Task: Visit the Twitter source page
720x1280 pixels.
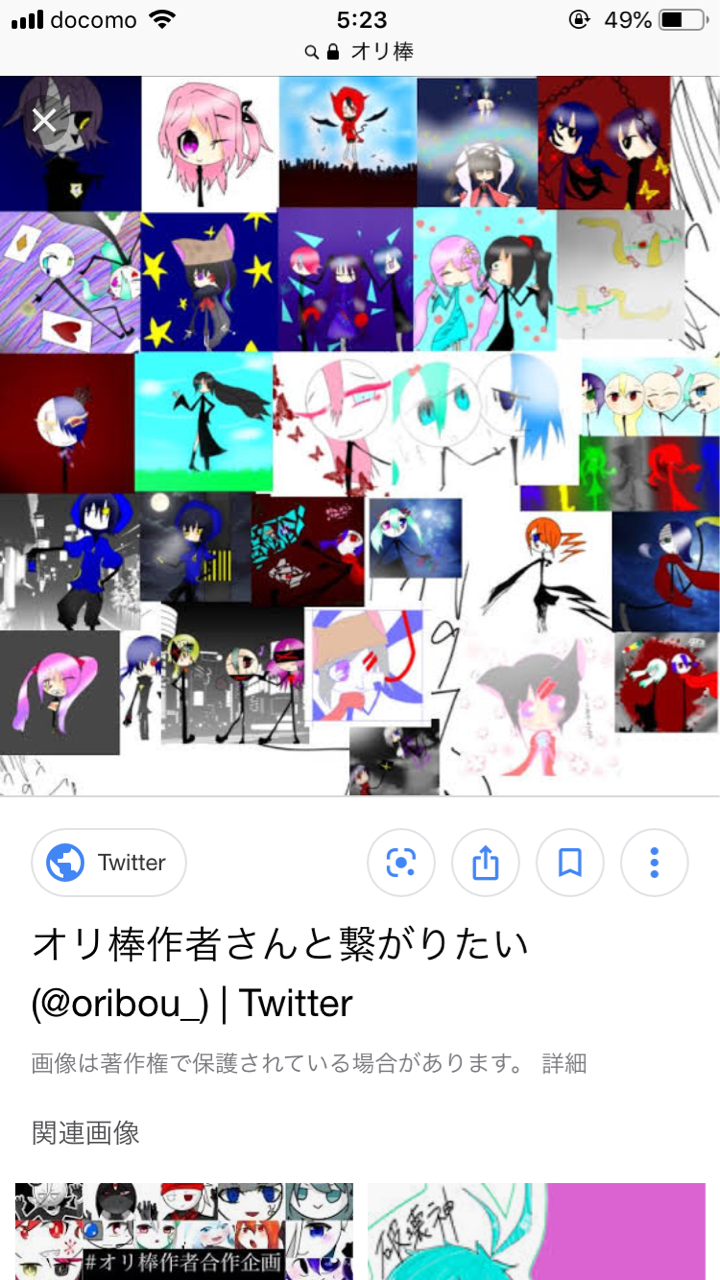Action: point(109,862)
